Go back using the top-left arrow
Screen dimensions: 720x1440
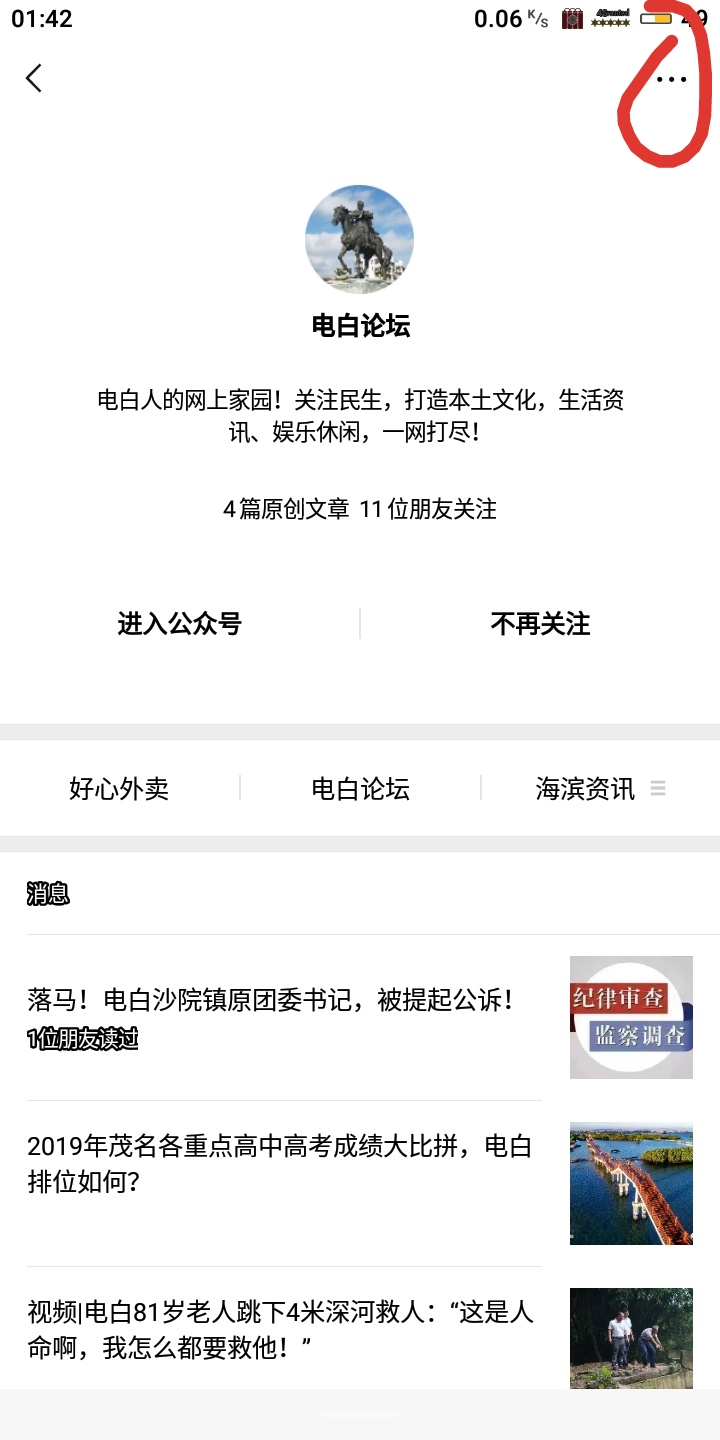point(34,78)
